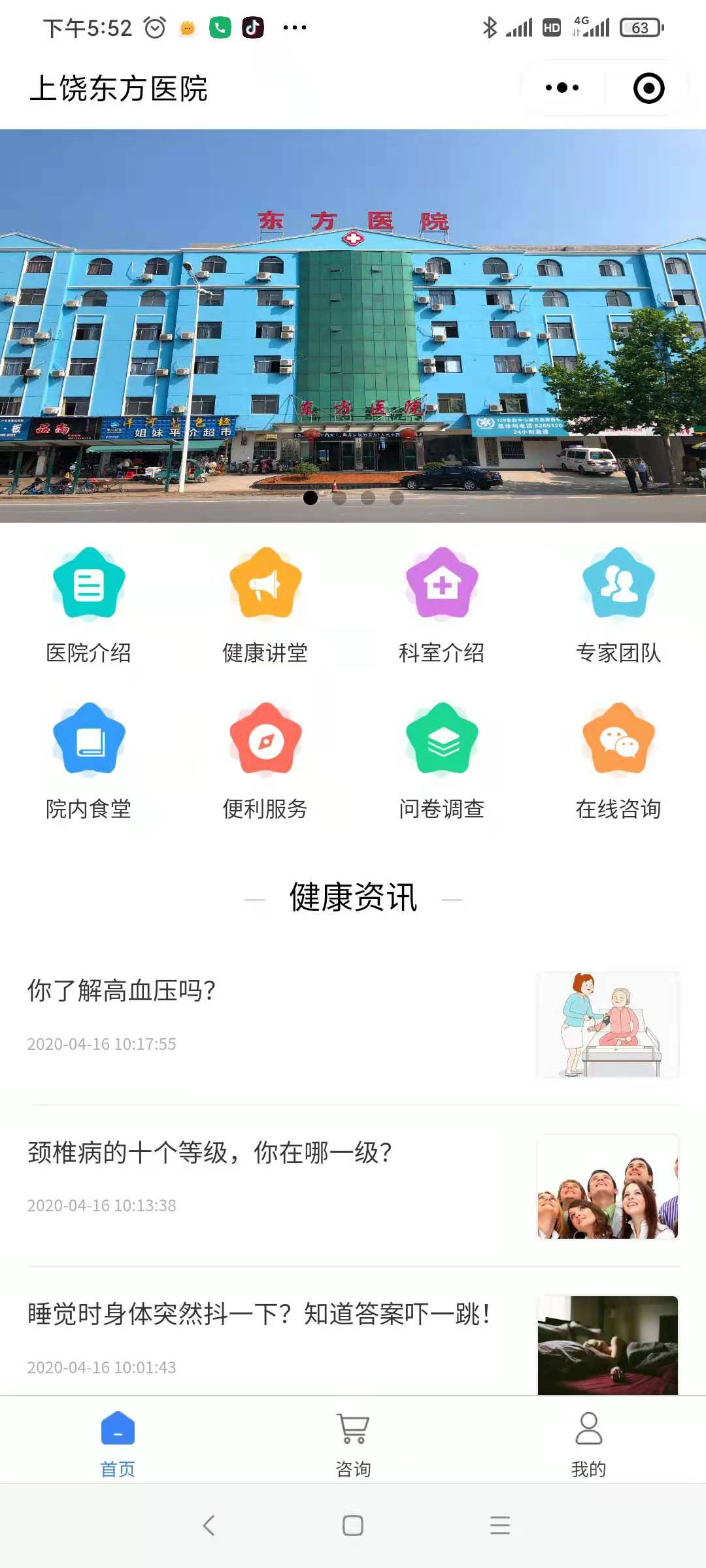Read article 颈椎病的十个等级
Viewport: 706px width, 1568px height.
pos(261,1176)
